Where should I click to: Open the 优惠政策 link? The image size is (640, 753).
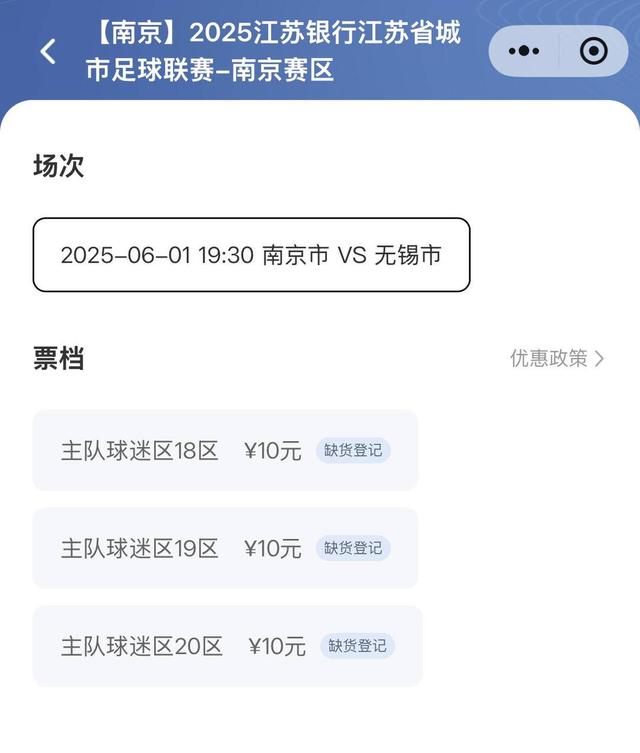557,358
